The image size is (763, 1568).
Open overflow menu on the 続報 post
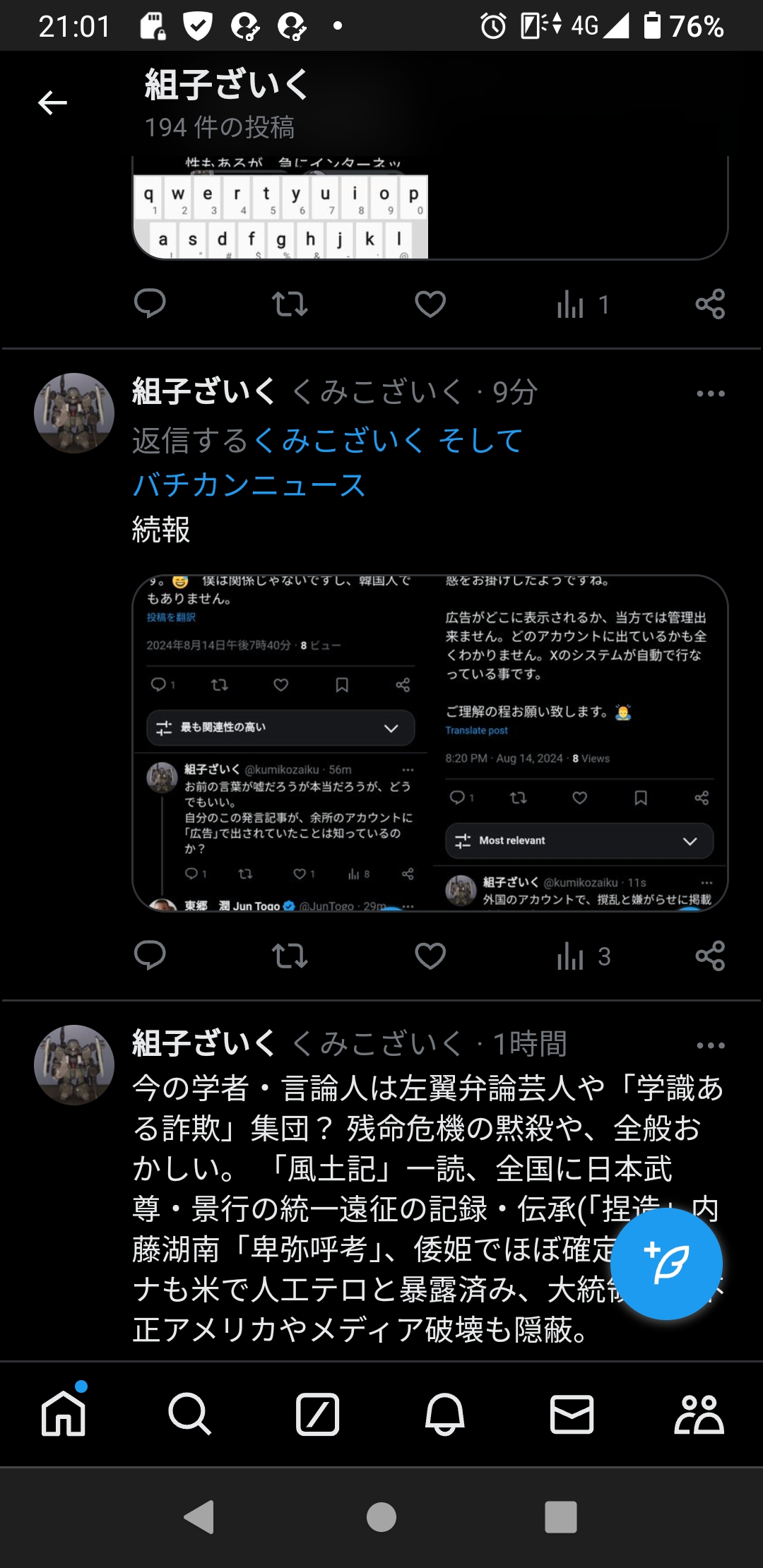[710, 394]
